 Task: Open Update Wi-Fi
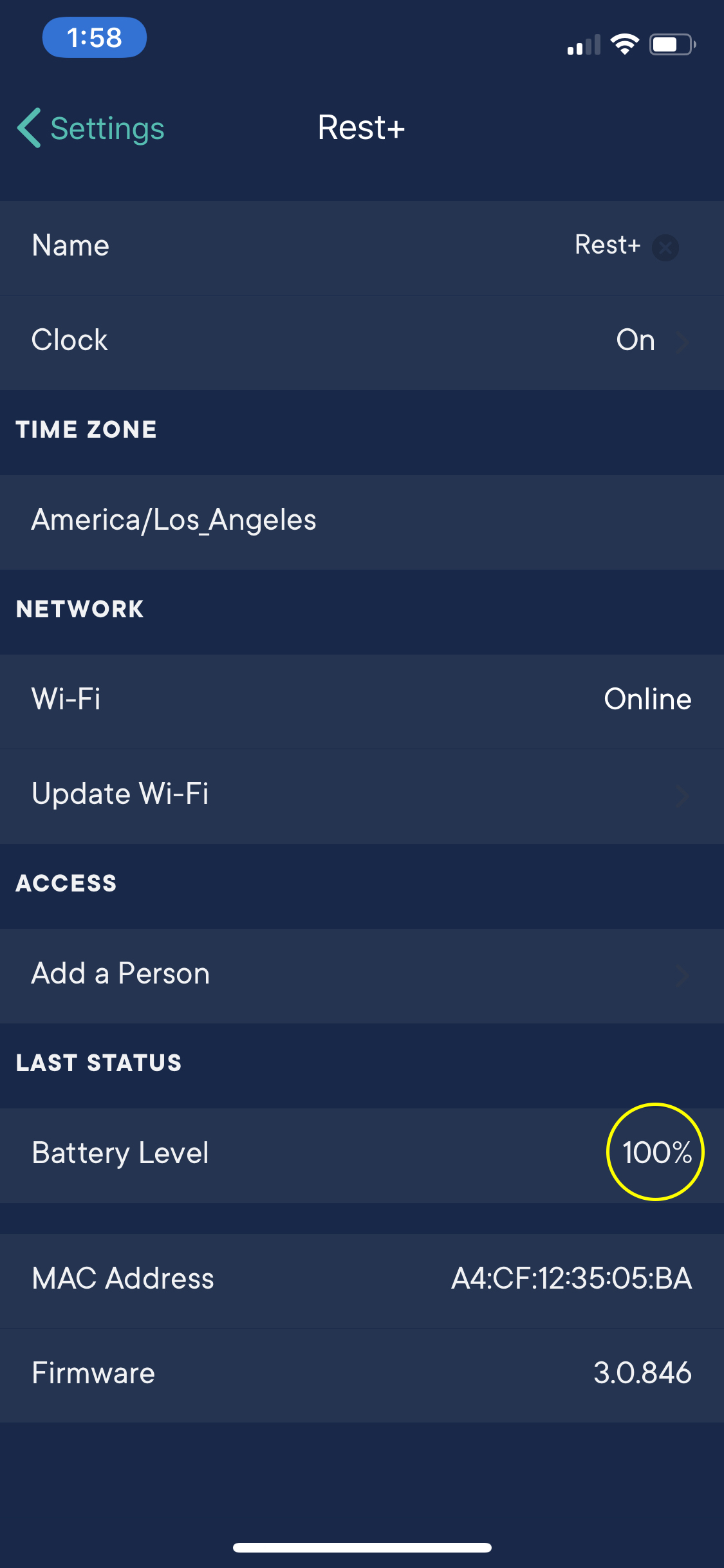[362, 795]
